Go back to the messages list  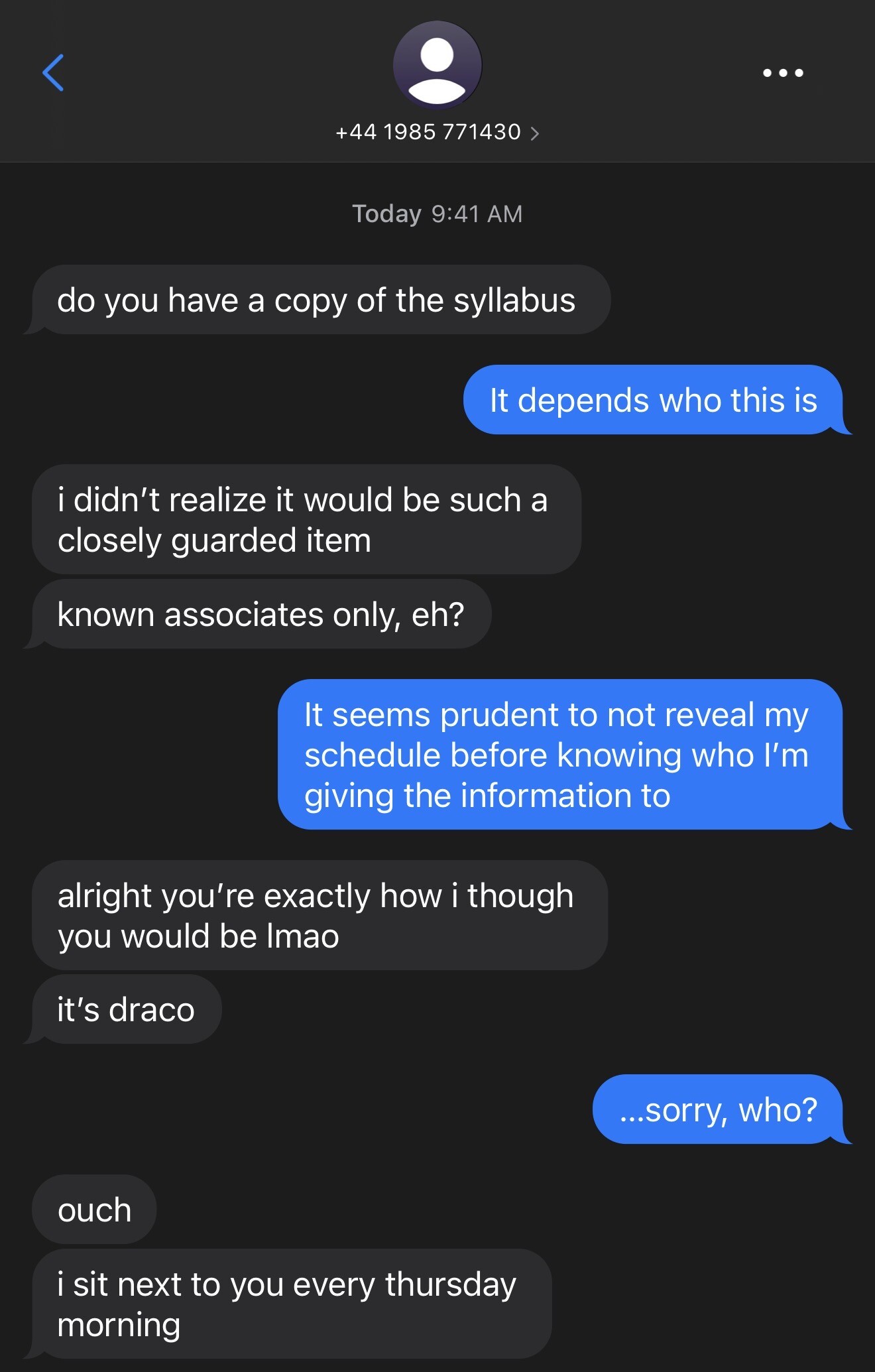[53, 72]
